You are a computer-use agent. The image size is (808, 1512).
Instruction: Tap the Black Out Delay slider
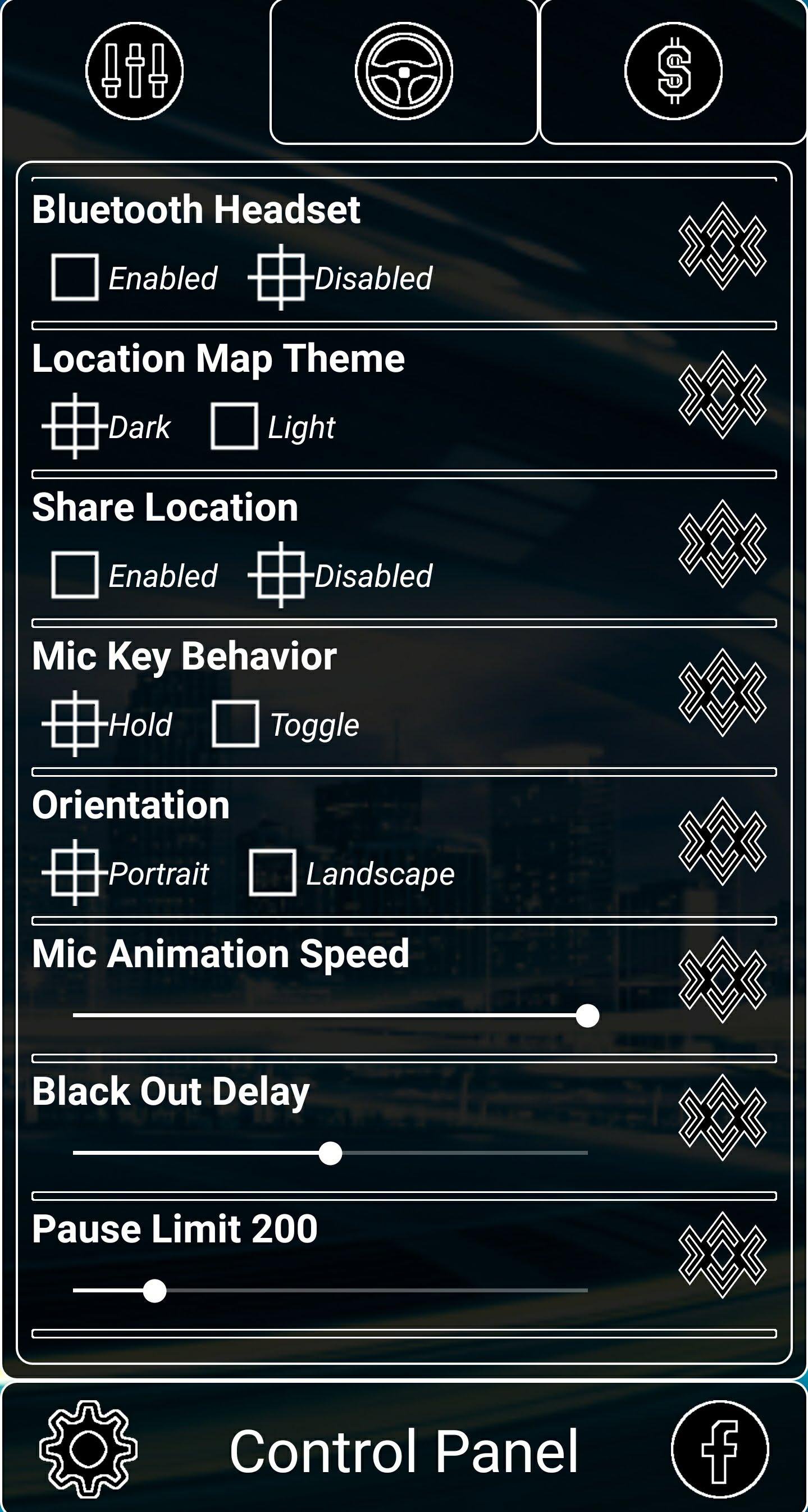tap(330, 1153)
